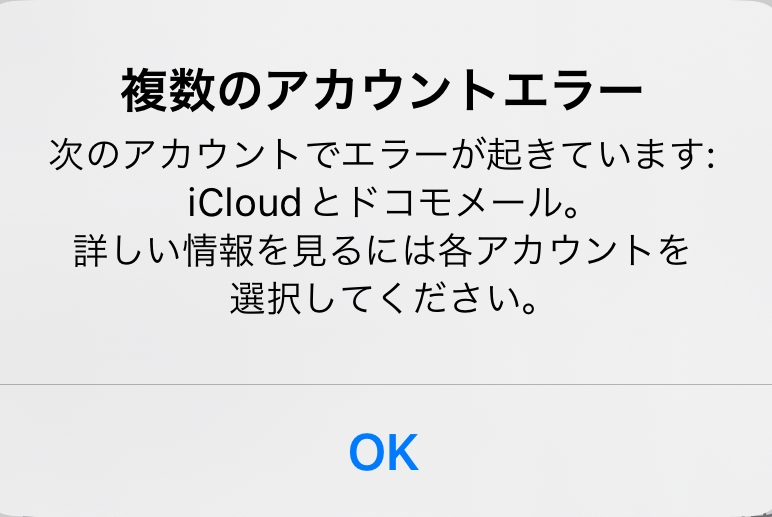The width and height of the screenshot is (772, 517).
Task: Dismiss the account error alert with OK
Action: 384,452
